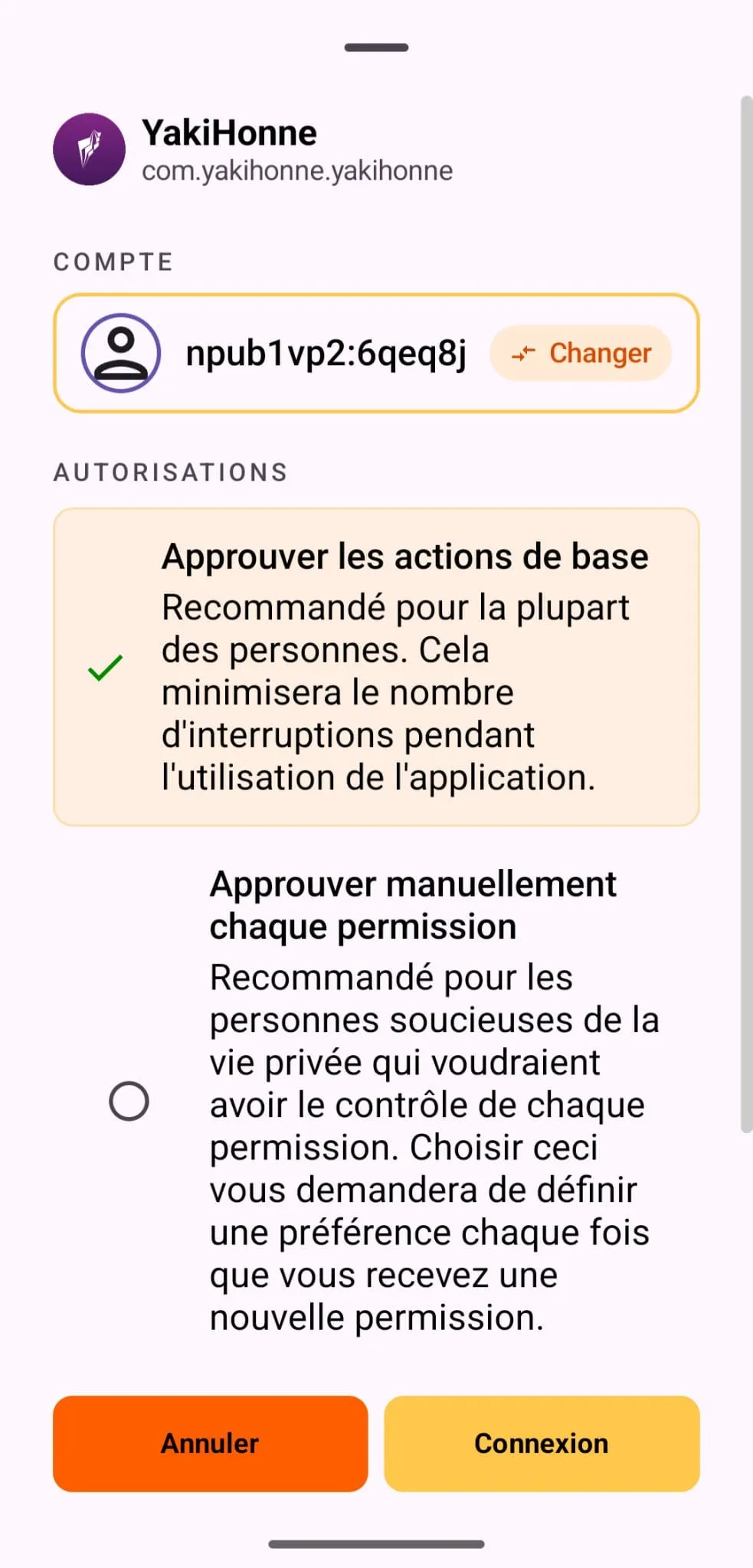
Task: Confirm with the Connexion button
Action: [x=542, y=1443]
